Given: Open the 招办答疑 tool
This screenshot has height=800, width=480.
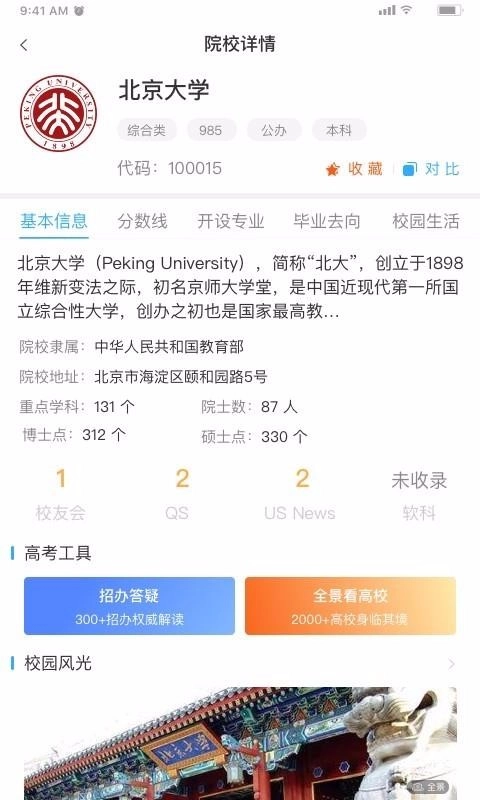Looking at the screenshot, I should click(x=130, y=606).
